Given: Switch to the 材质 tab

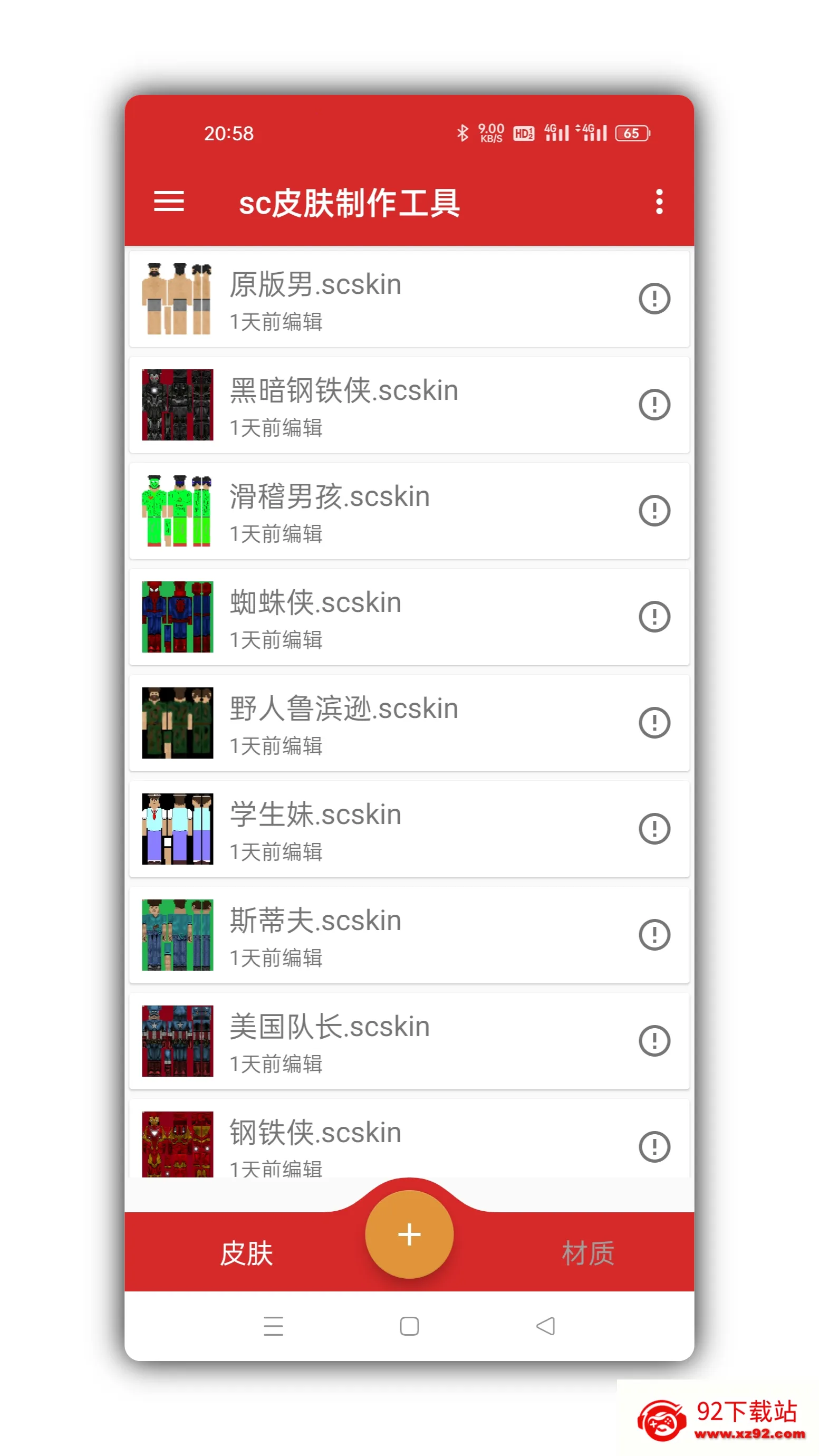Looking at the screenshot, I should point(588,1253).
